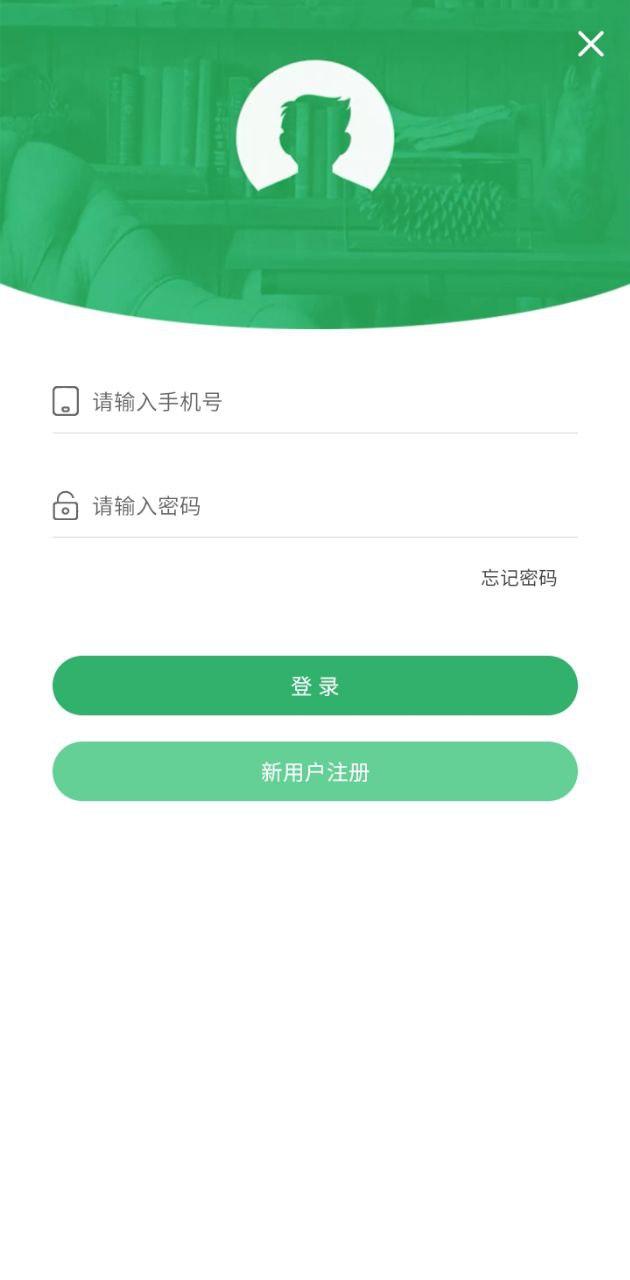
Task: Close the login screen
Action: (590, 44)
